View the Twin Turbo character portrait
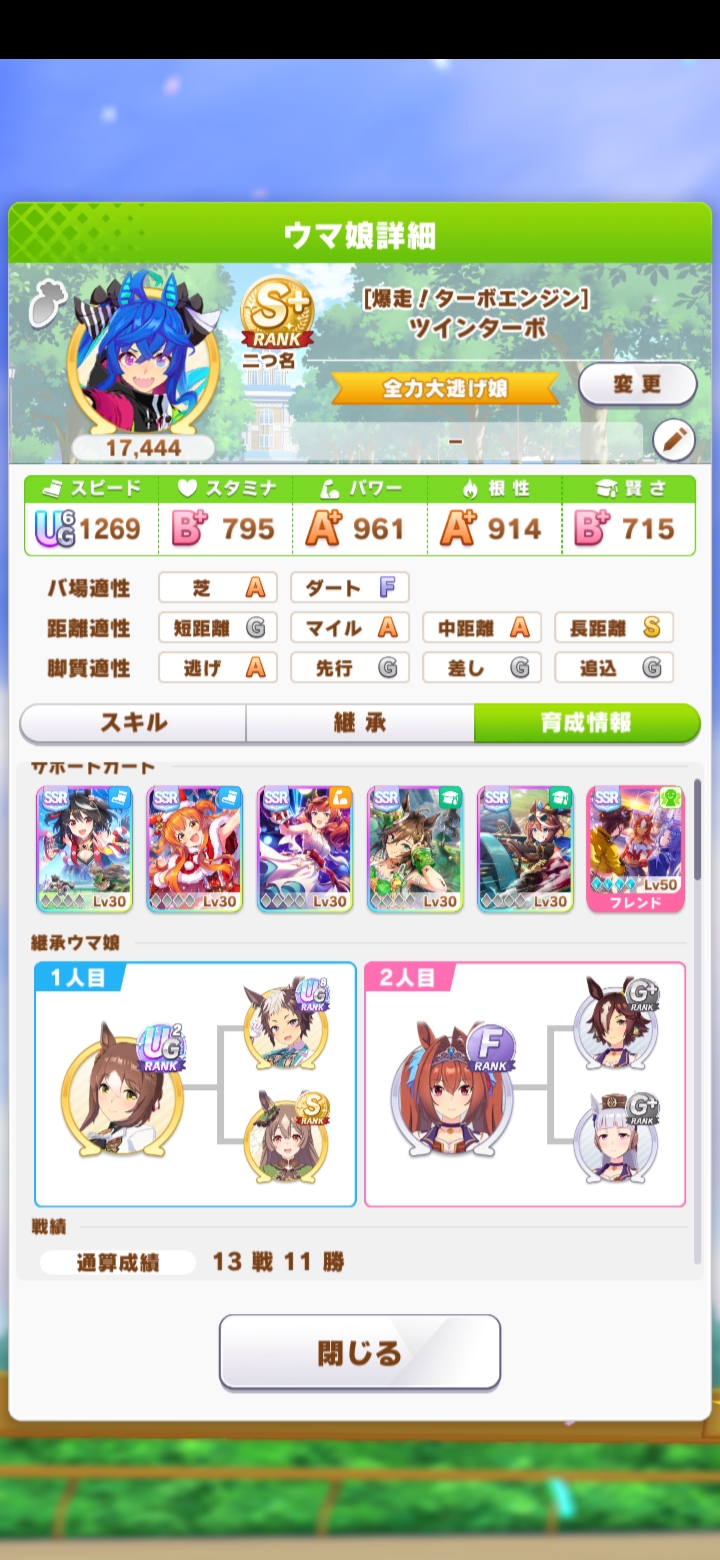The image size is (720, 1560). [x=143, y=355]
